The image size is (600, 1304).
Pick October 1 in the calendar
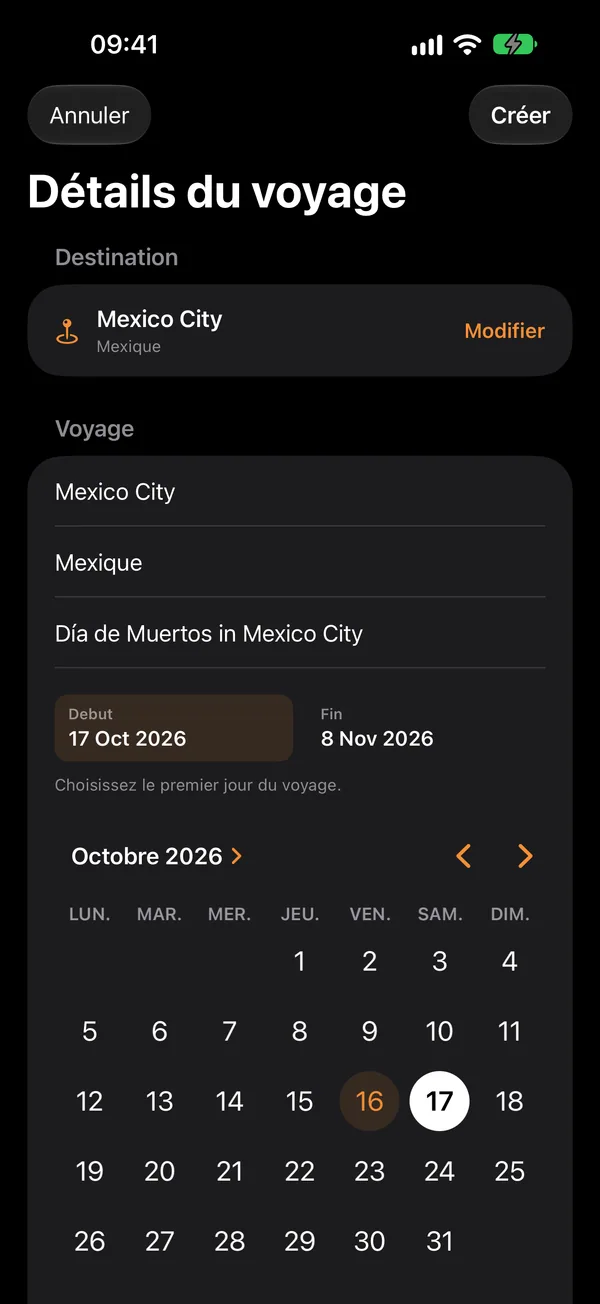tap(300, 961)
